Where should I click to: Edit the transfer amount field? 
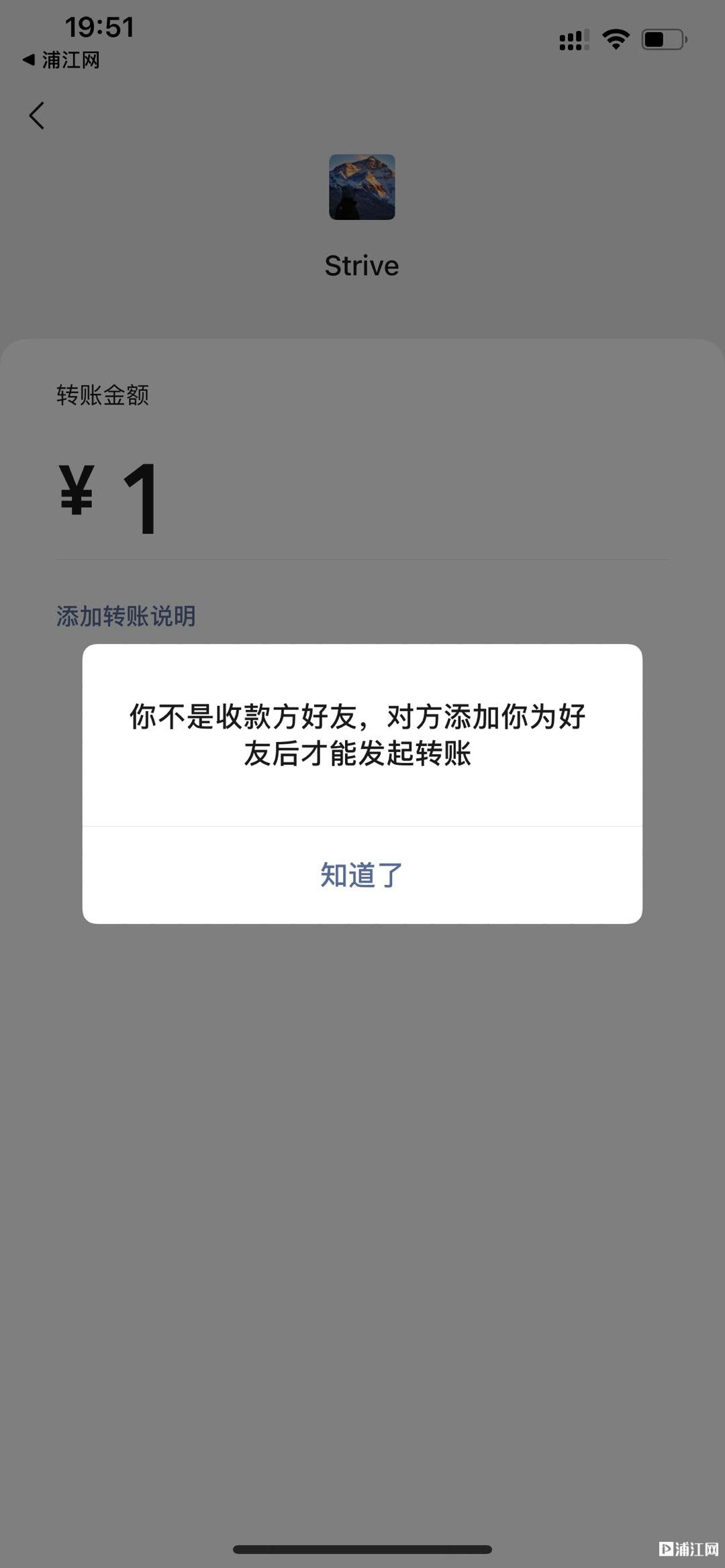[x=362, y=499]
